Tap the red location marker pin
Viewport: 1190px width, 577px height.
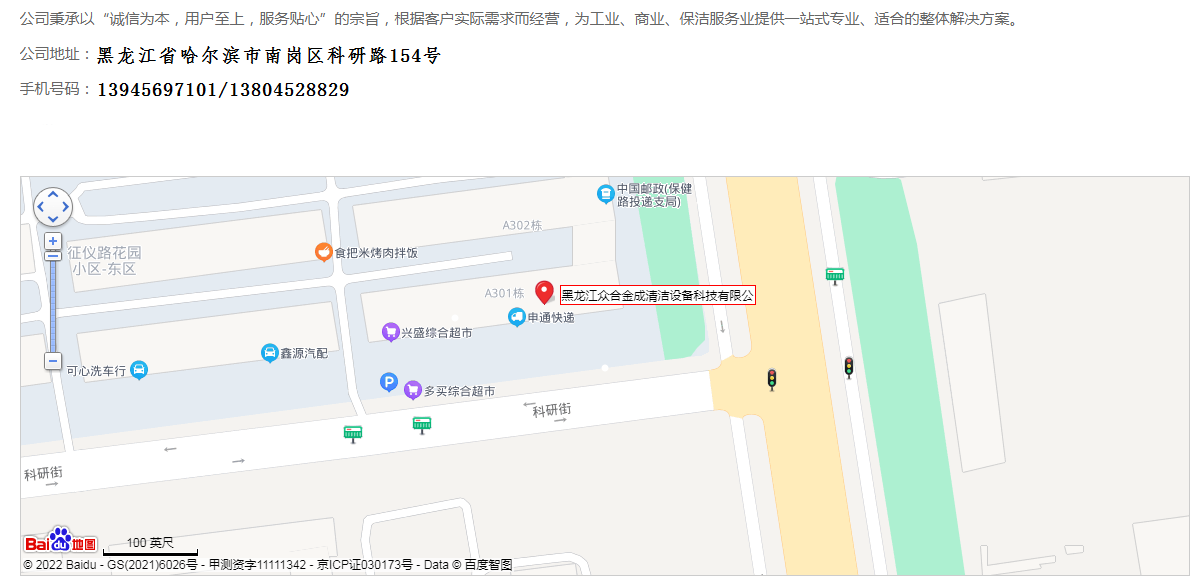pos(545,291)
